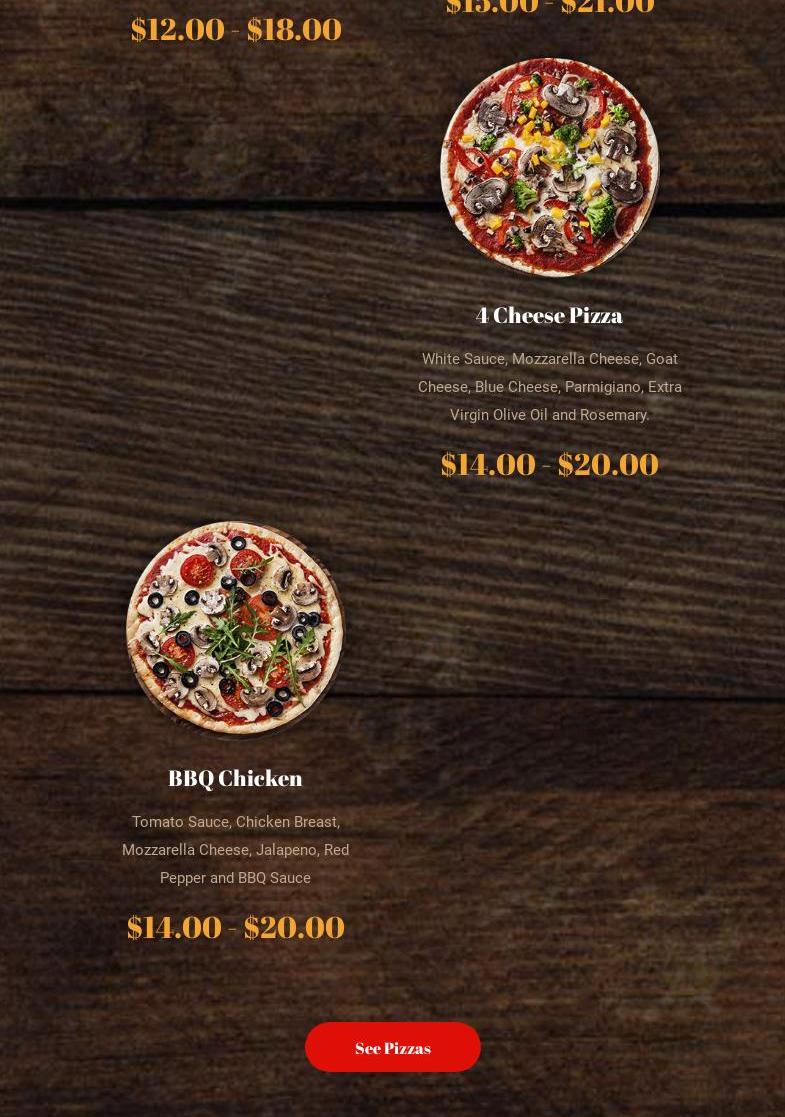The image size is (785, 1117).
Task: Open the 4 Cheese Pizza image
Action: 549,167
